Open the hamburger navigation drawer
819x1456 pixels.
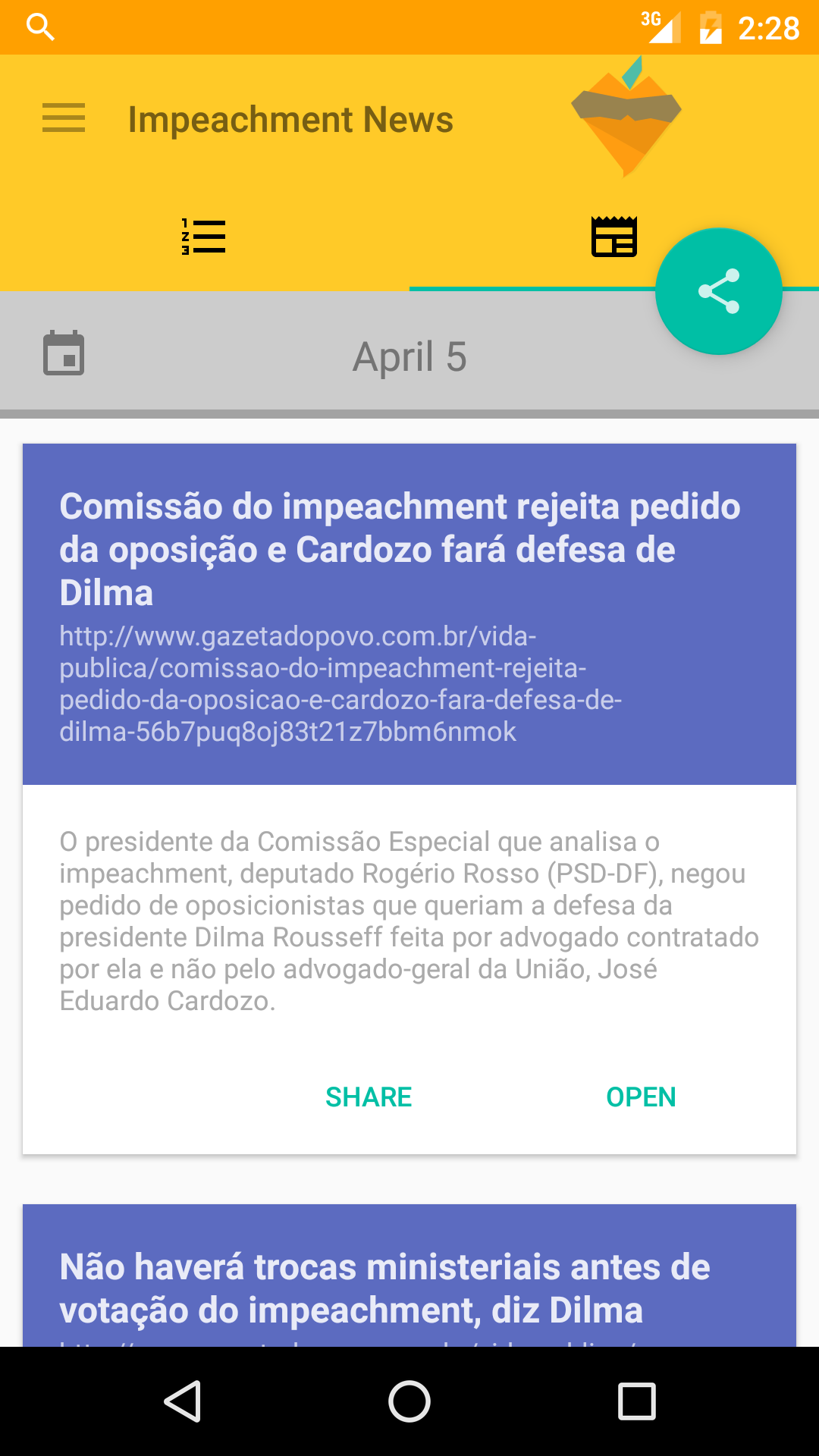click(64, 118)
